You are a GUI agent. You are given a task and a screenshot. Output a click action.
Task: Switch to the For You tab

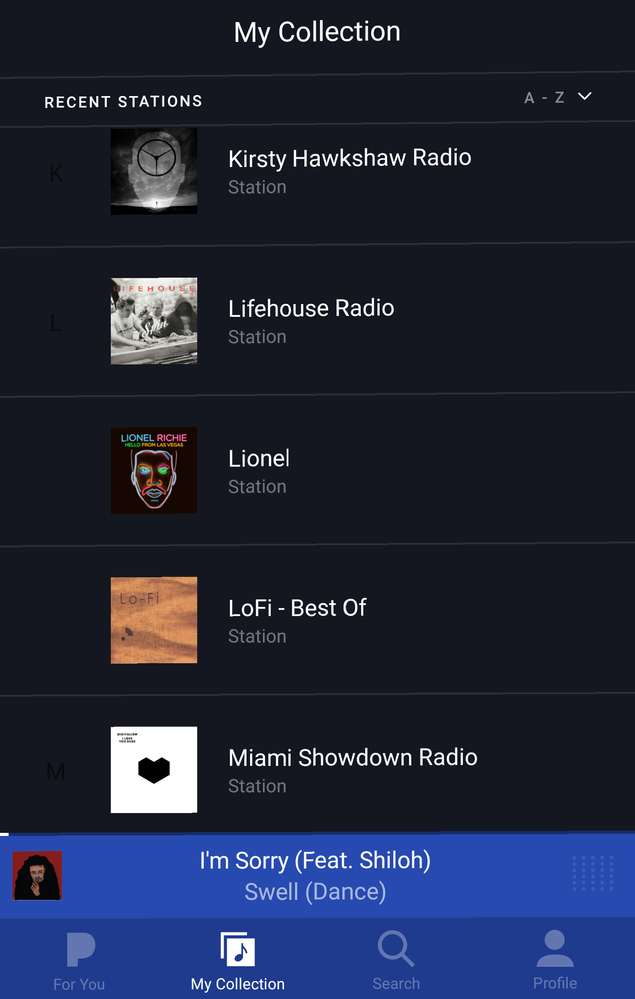(79, 960)
